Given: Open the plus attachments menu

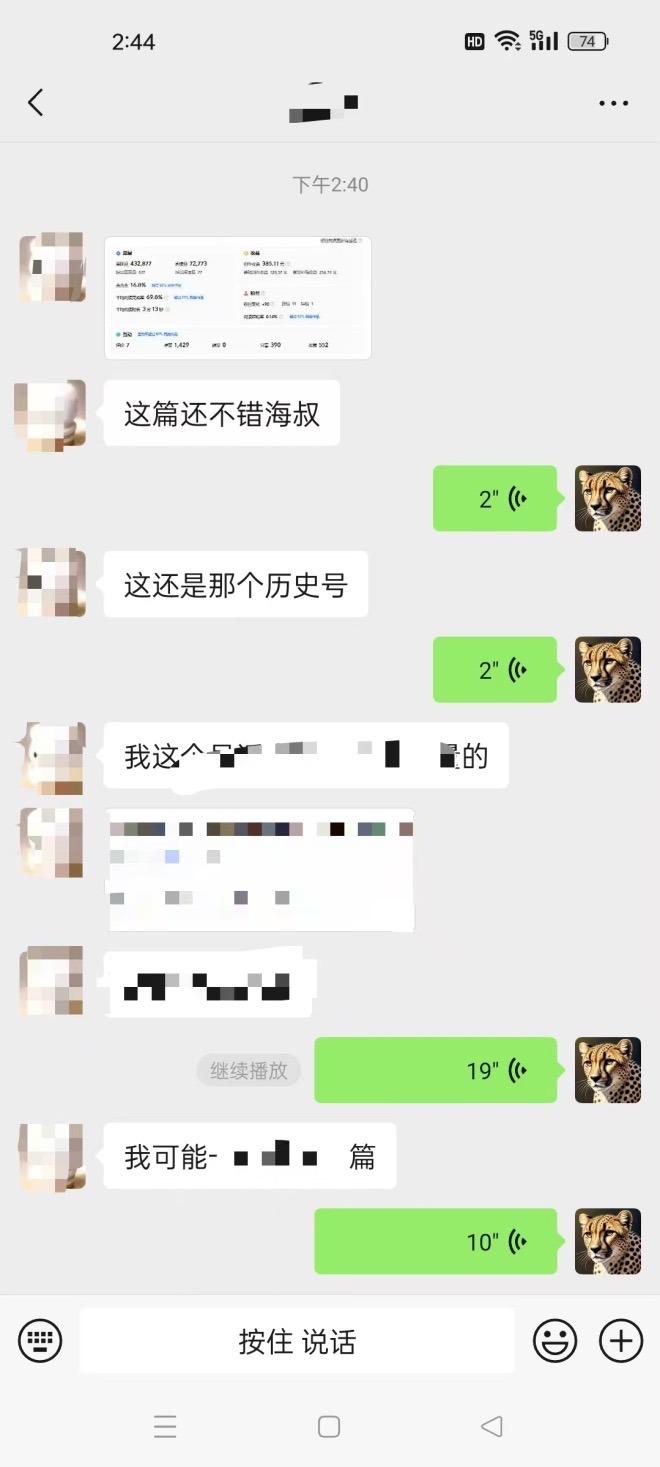Looking at the screenshot, I should [x=620, y=1340].
